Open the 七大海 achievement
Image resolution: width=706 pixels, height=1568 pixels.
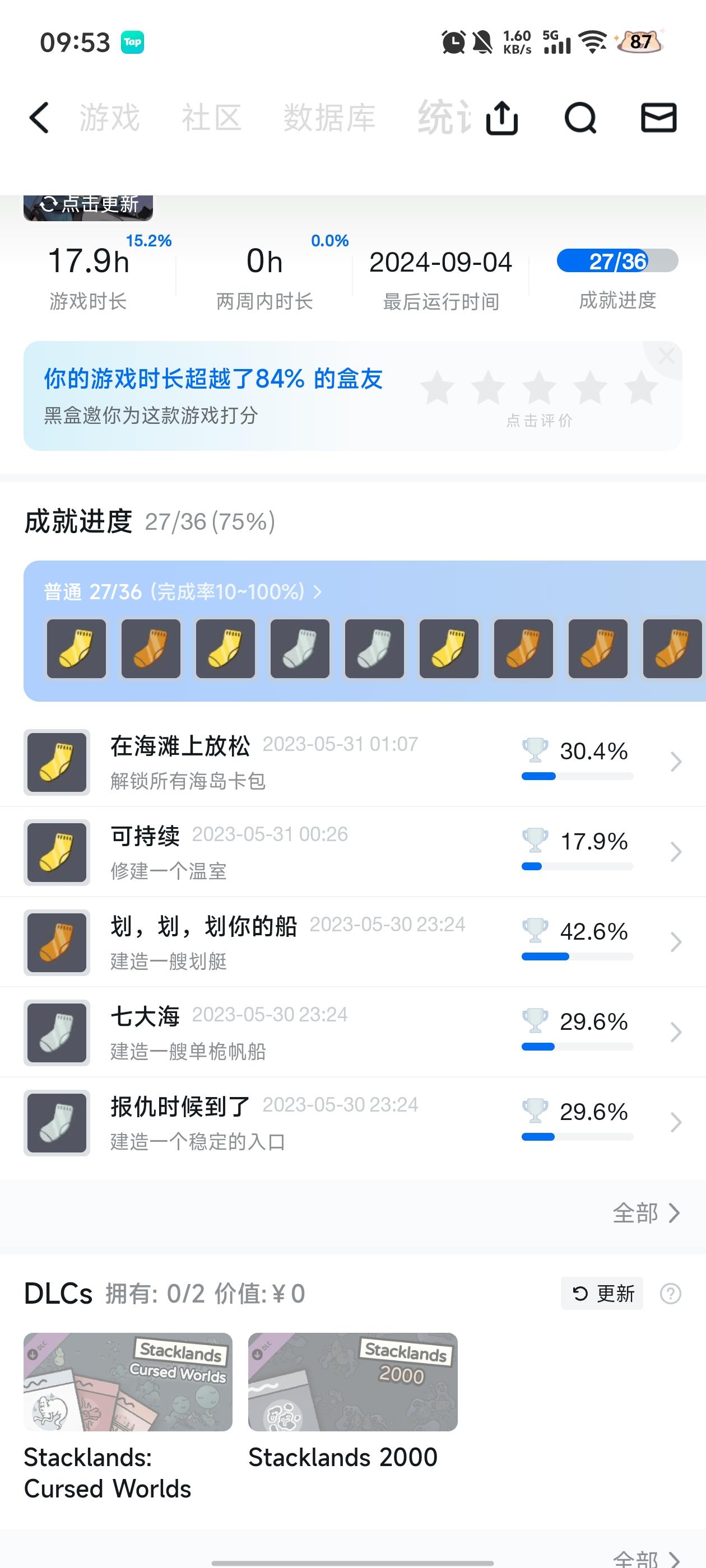coord(352,1032)
